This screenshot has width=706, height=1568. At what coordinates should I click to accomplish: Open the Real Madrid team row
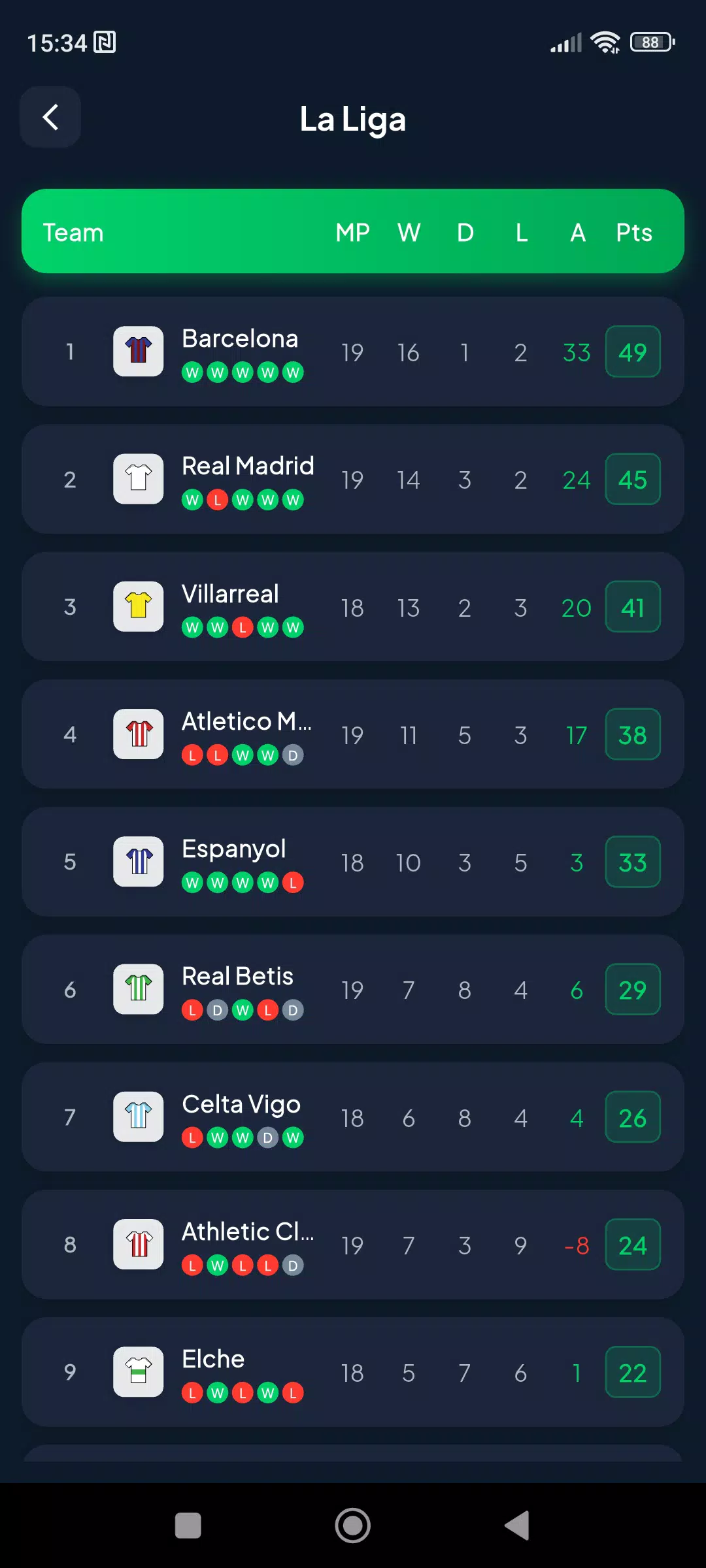[x=353, y=479]
